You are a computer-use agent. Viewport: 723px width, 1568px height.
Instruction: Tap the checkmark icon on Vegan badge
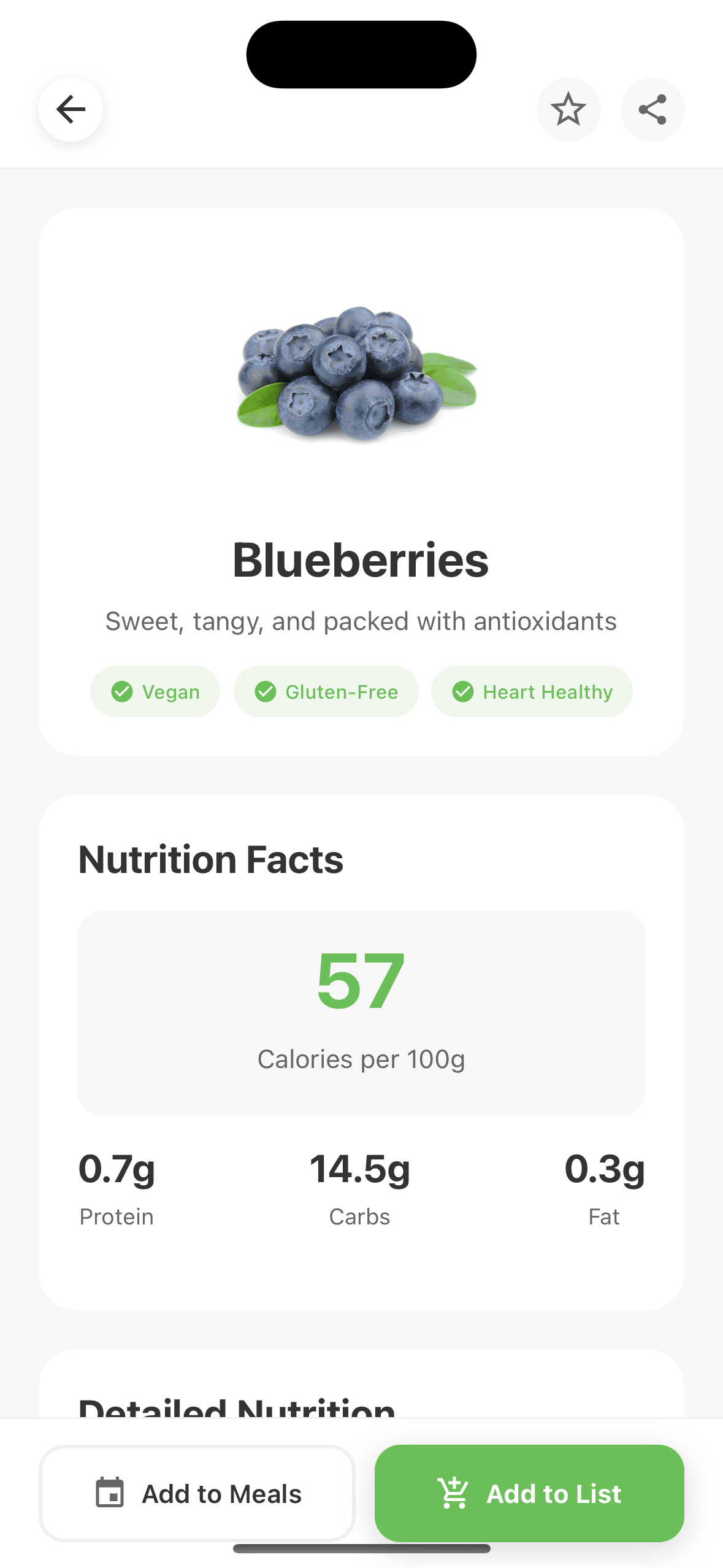(x=123, y=691)
